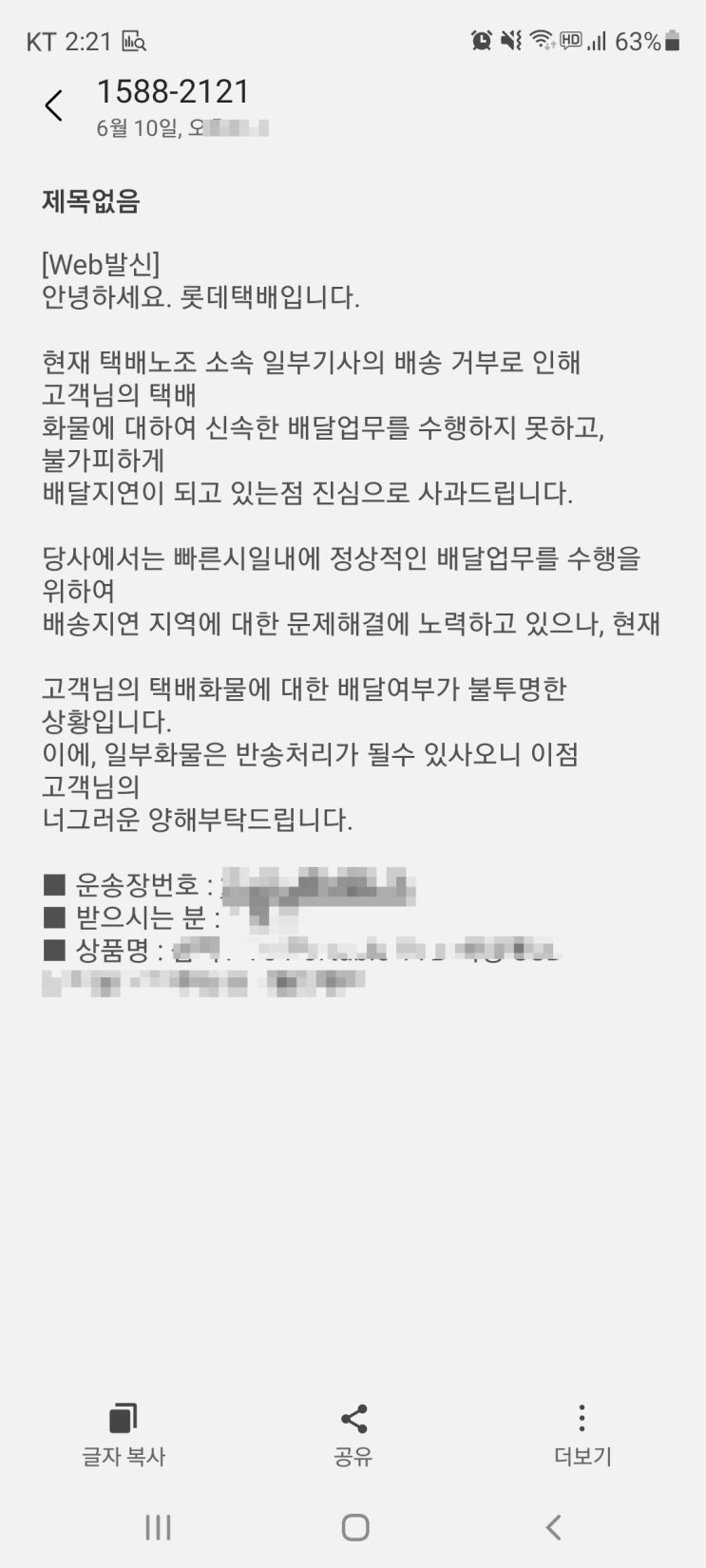The width and height of the screenshot is (706, 1568).
Task: Tap the system navigation back arrow
Action: [x=554, y=1527]
